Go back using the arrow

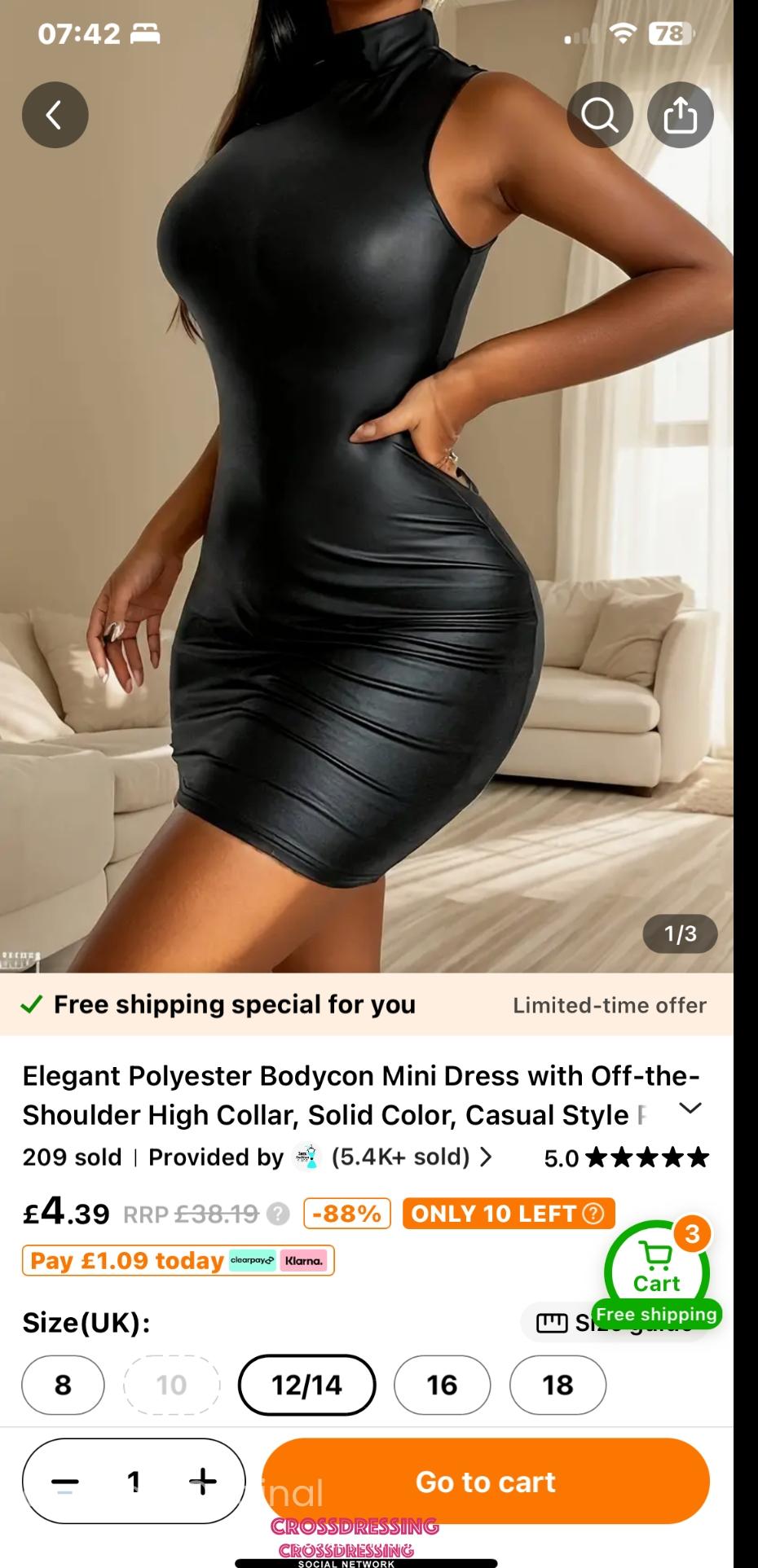pos(55,115)
